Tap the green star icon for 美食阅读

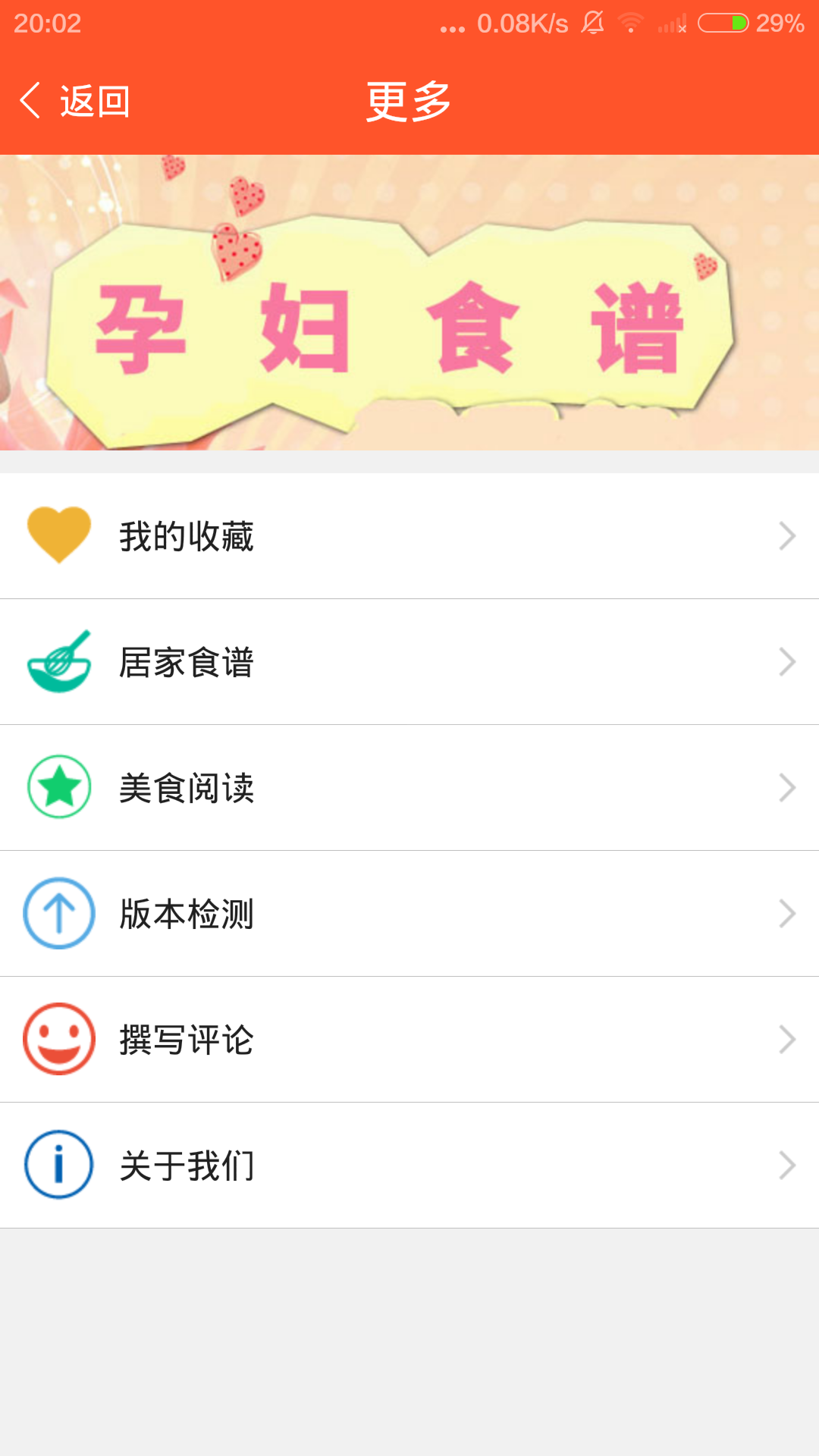click(59, 787)
